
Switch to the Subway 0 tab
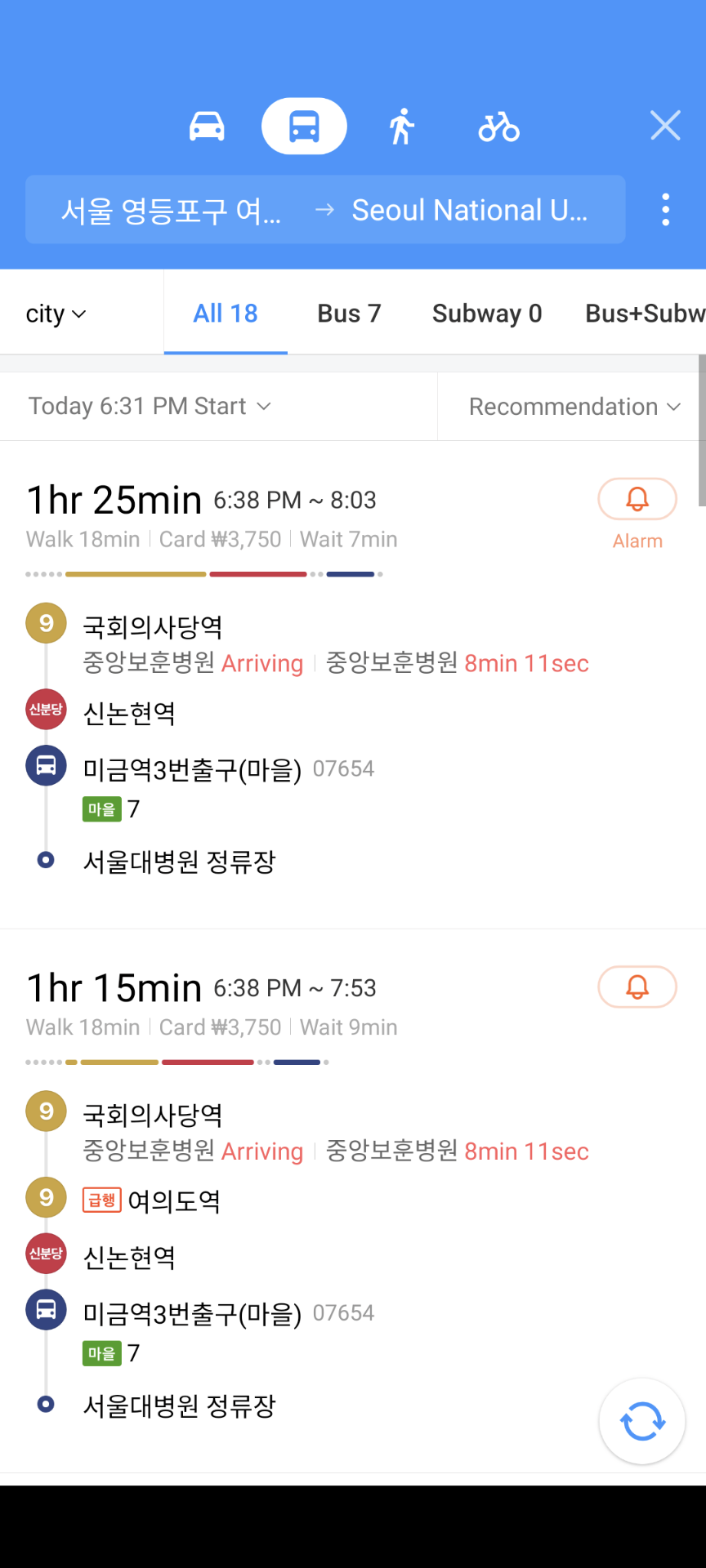(x=487, y=314)
